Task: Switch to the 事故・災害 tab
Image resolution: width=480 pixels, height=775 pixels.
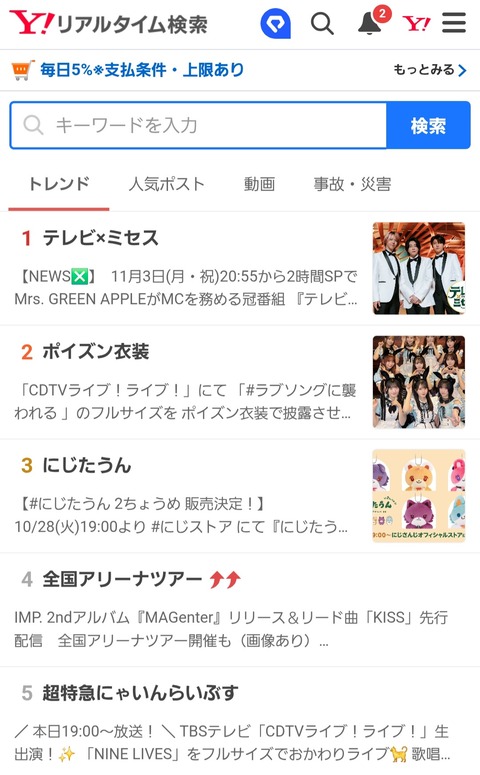Action: click(x=352, y=184)
